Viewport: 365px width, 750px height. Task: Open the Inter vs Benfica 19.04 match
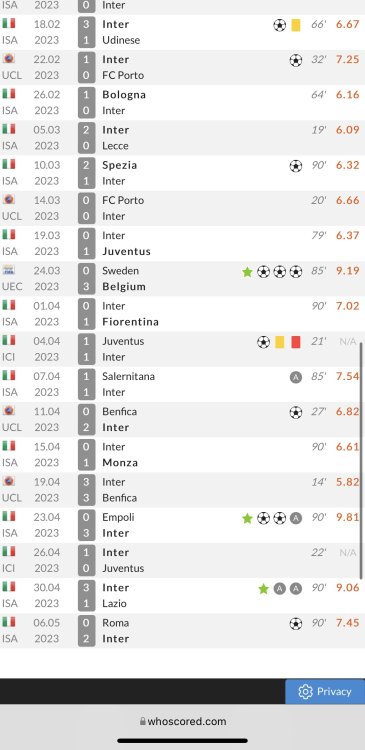182,489
